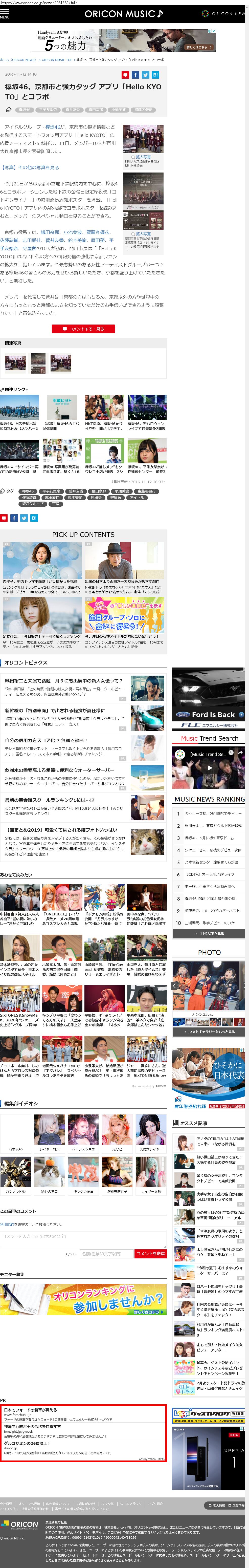The image size is (249, 1568).
Task: Tap the red コメントする・見る button
Action: 83,329
